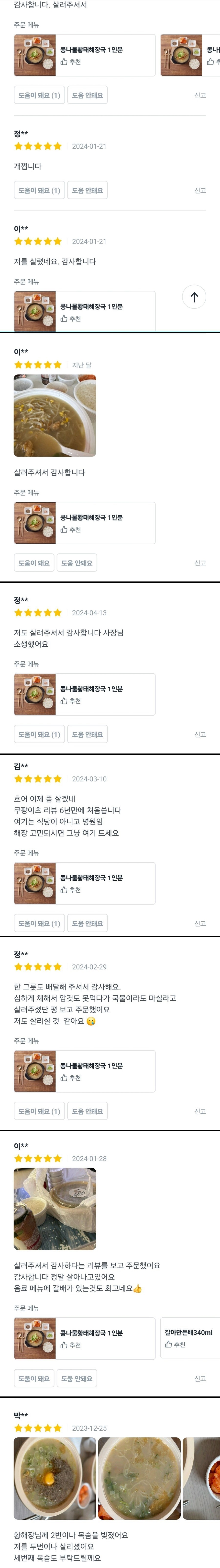Screen dimensions: 220x1568
Task: Mark 정**'s 개쩝니다 review as 도움이 돼요
Action: pyautogui.click(x=39, y=191)
